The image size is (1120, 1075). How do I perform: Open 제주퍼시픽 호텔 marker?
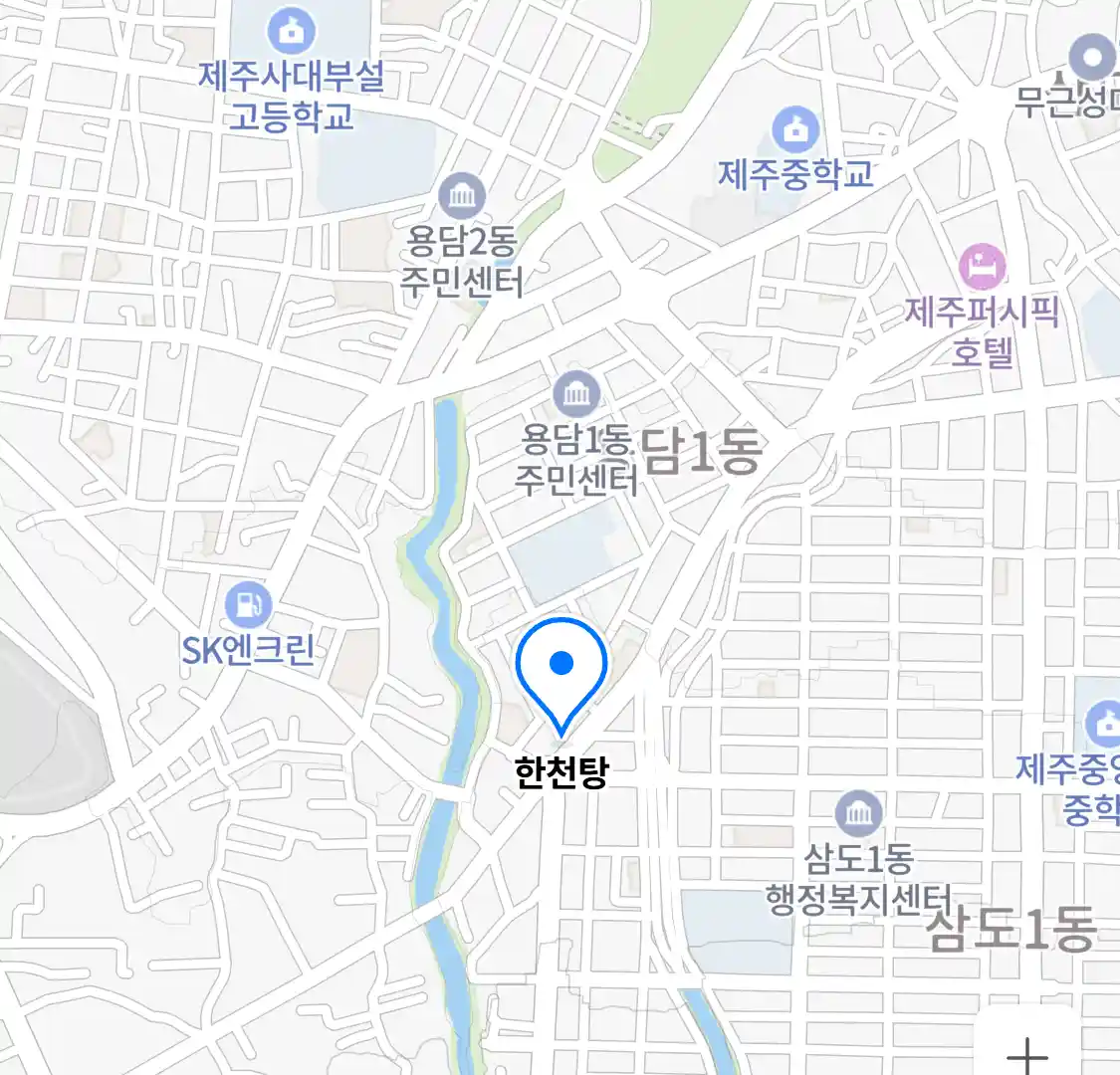[x=982, y=267]
